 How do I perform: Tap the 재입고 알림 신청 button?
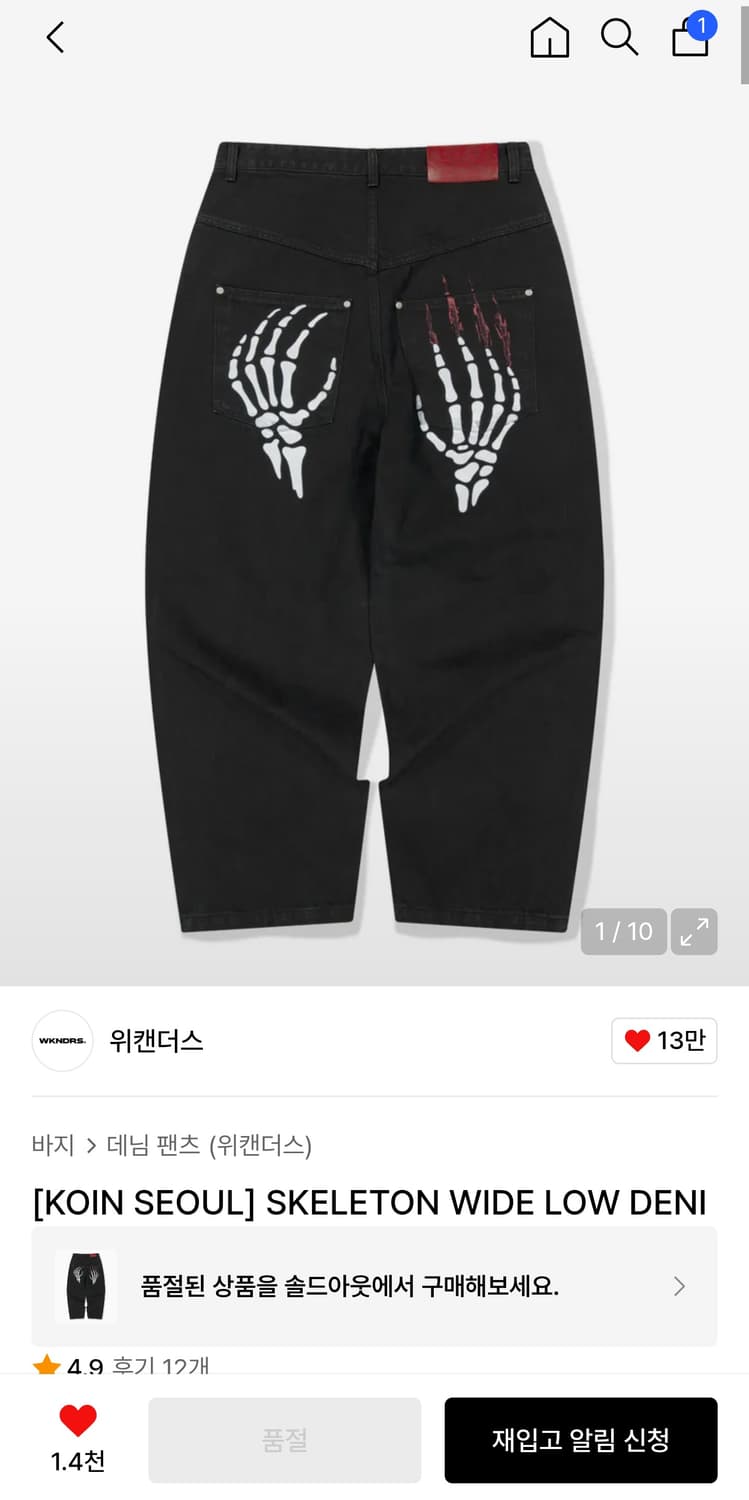click(x=581, y=1438)
